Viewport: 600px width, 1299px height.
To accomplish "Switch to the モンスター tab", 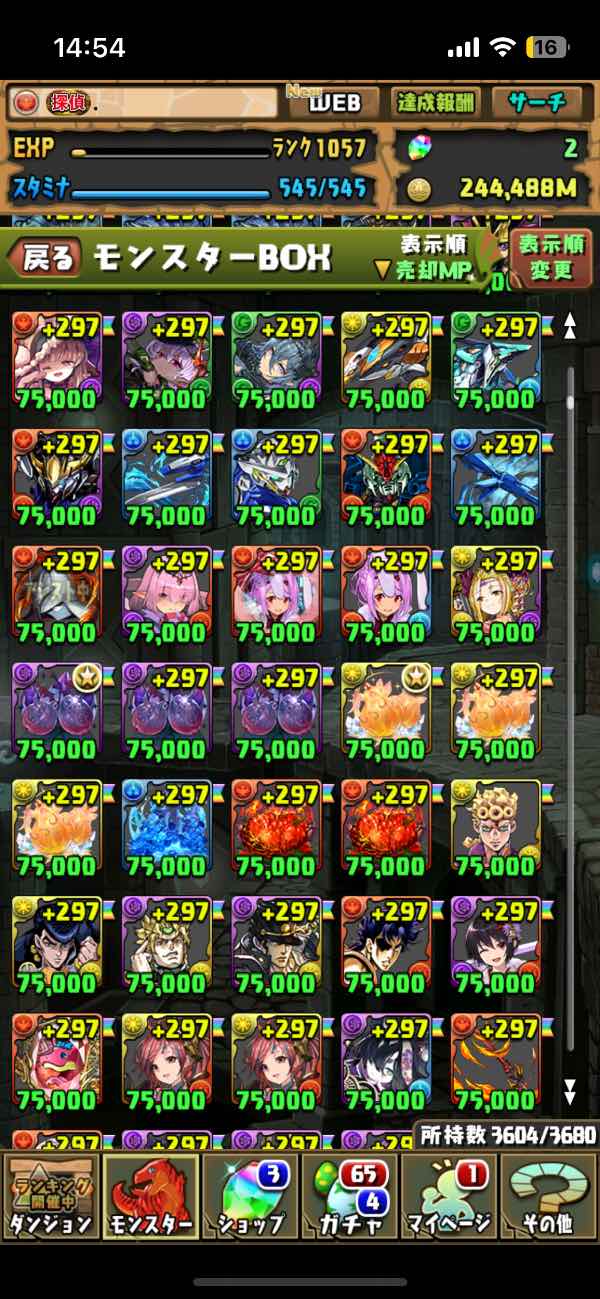I will [150, 1197].
